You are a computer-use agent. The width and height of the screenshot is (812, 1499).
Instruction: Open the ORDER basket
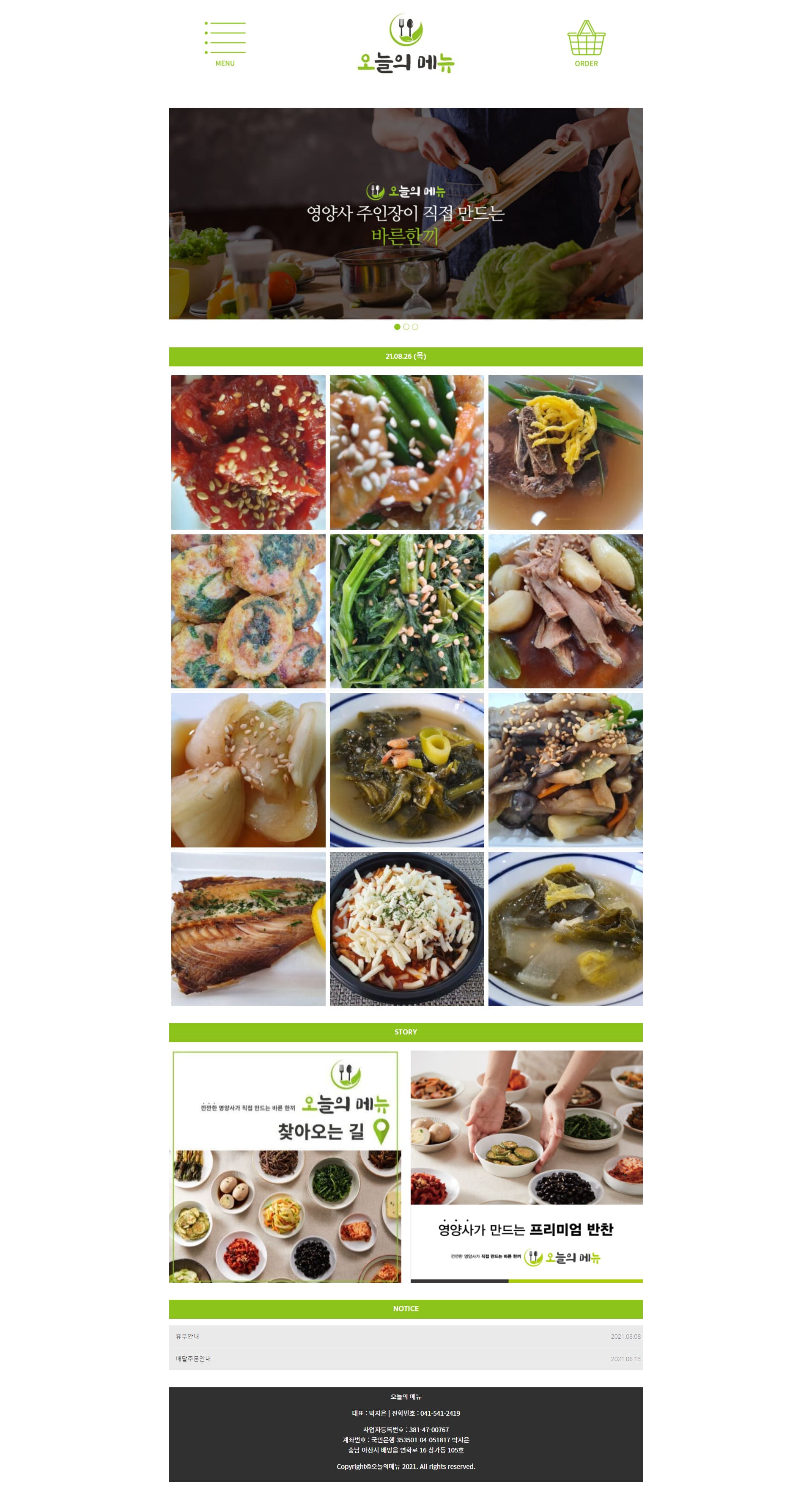pyautogui.click(x=586, y=44)
